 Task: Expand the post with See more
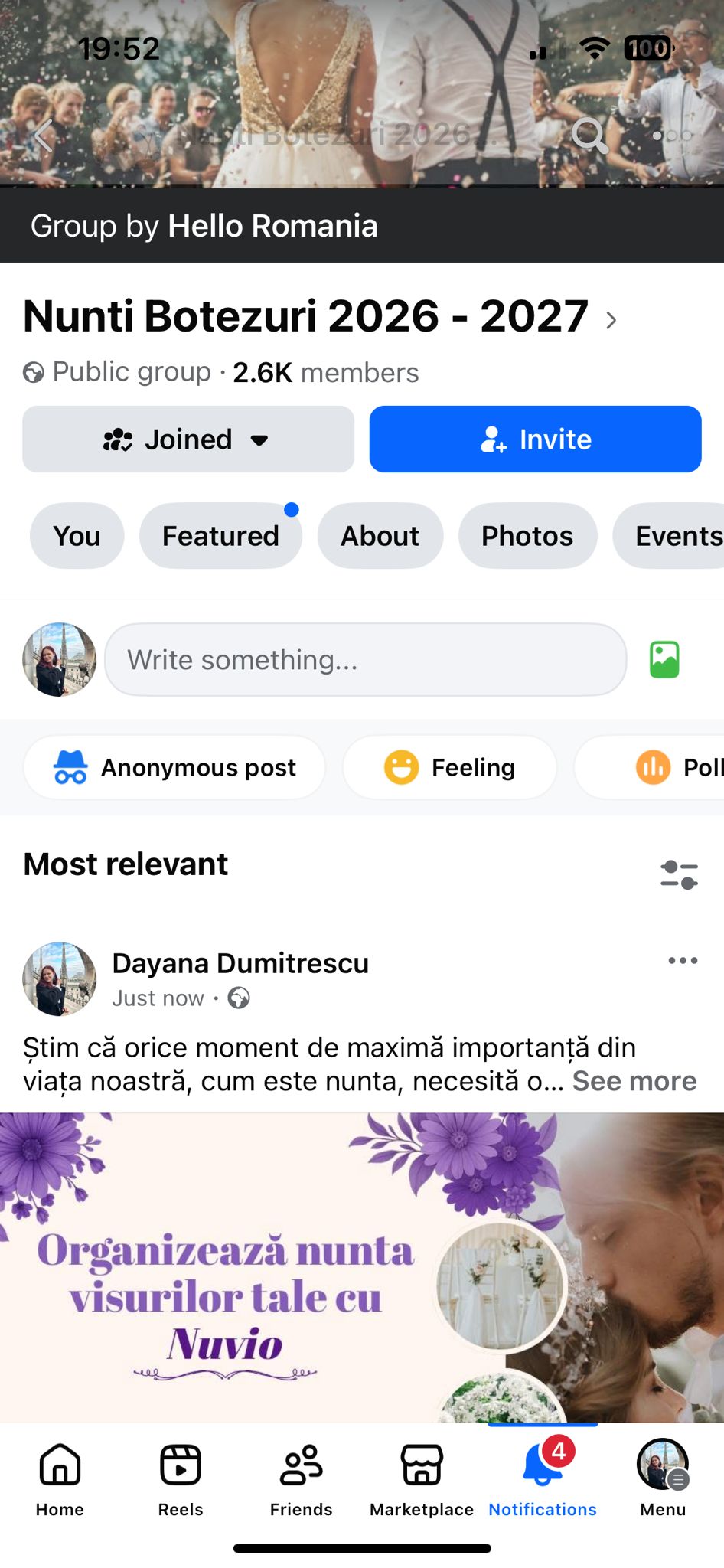click(634, 1080)
